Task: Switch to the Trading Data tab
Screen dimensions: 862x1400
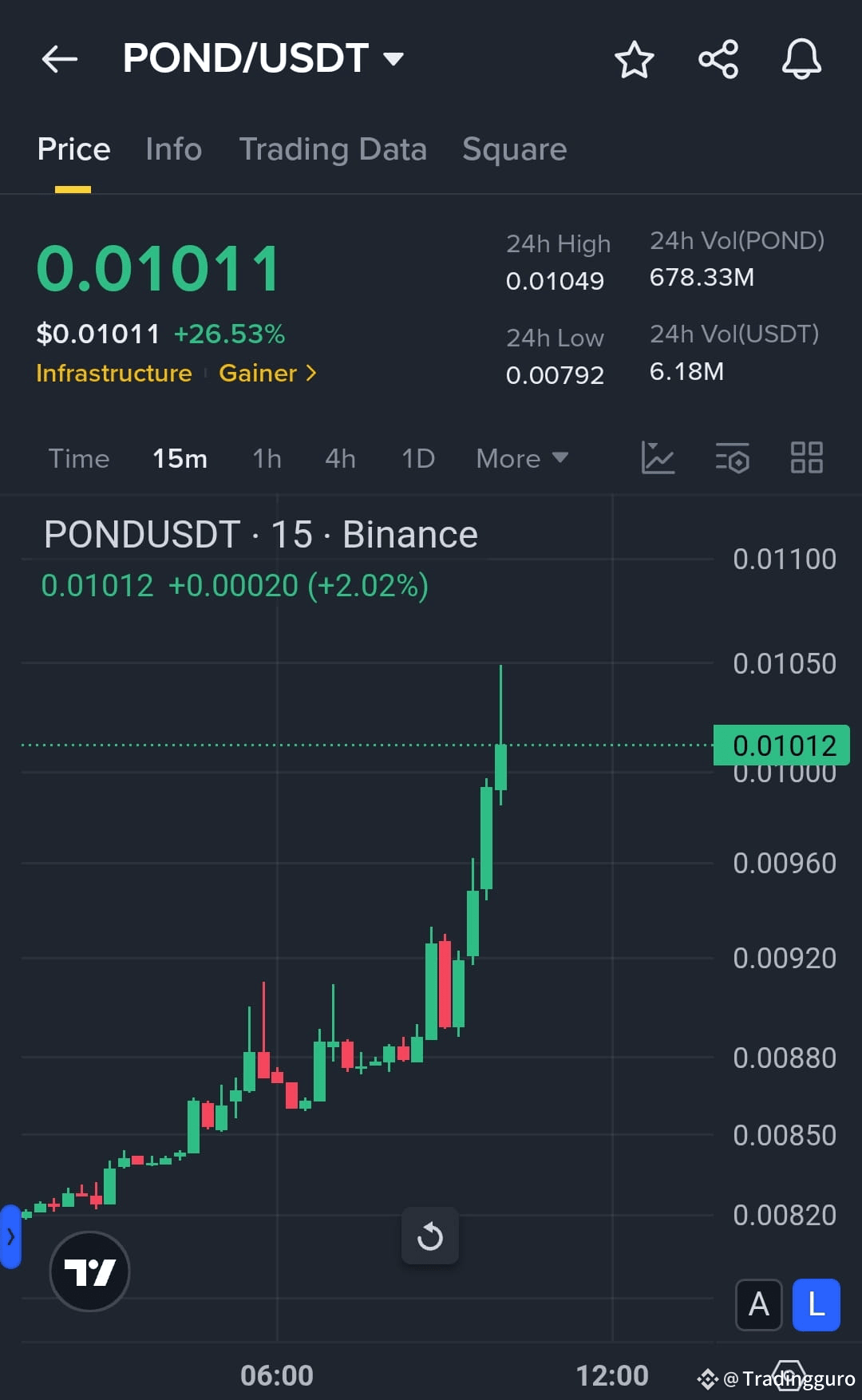Action: (x=334, y=149)
